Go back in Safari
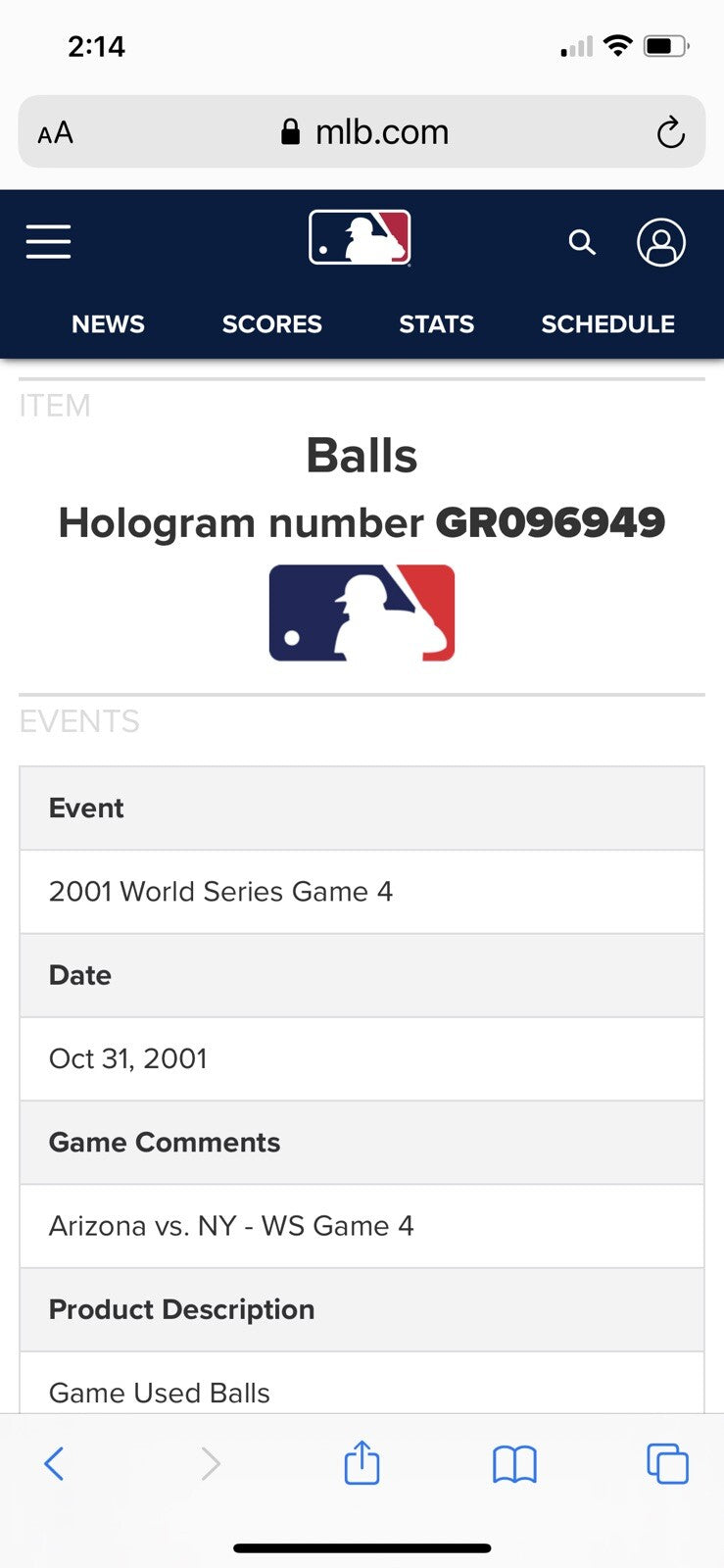 click(x=55, y=1464)
